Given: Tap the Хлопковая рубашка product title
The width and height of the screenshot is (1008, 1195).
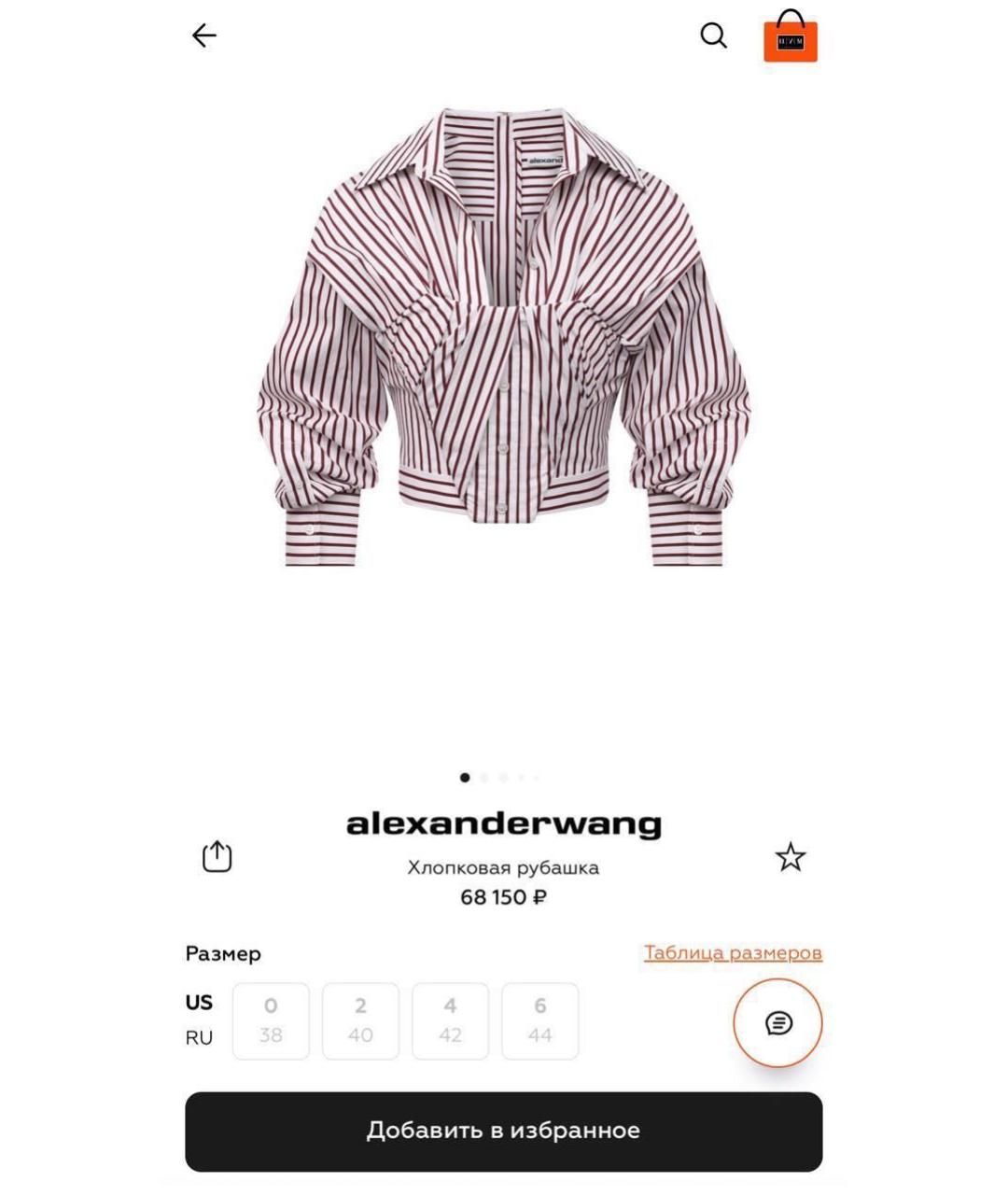Looking at the screenshot, I should (x=504, y=867).
